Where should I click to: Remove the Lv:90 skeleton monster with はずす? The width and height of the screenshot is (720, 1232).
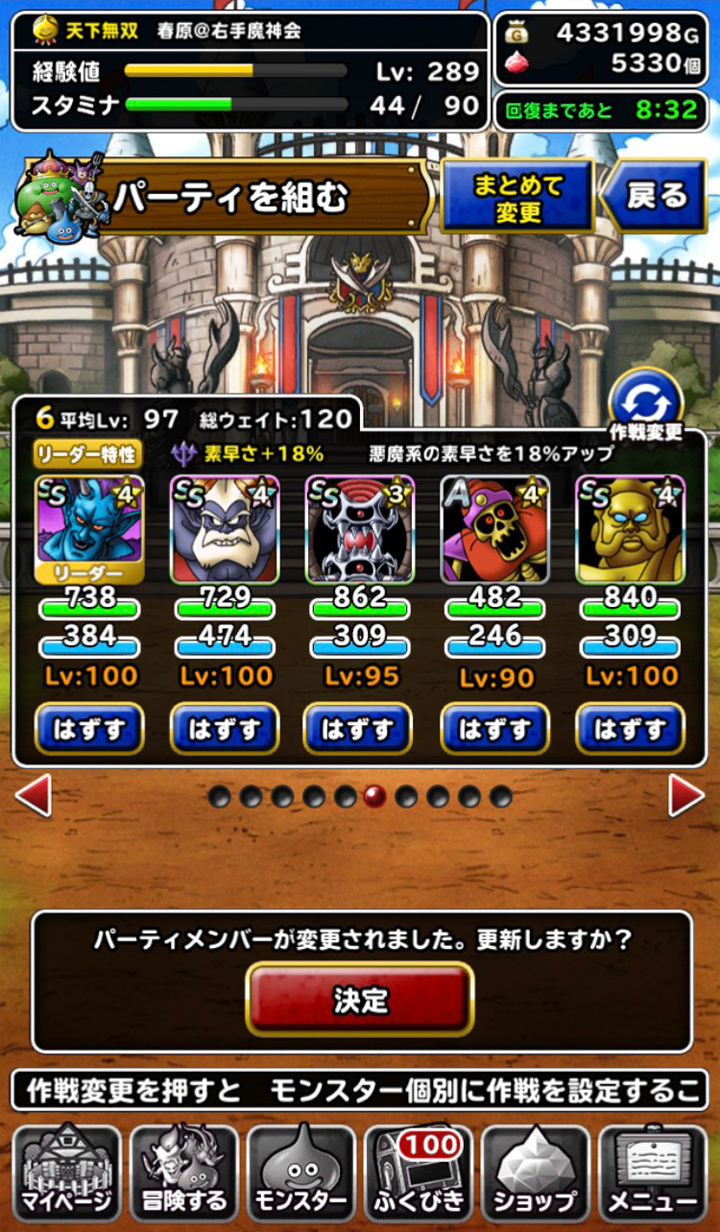tap(495, 729)
